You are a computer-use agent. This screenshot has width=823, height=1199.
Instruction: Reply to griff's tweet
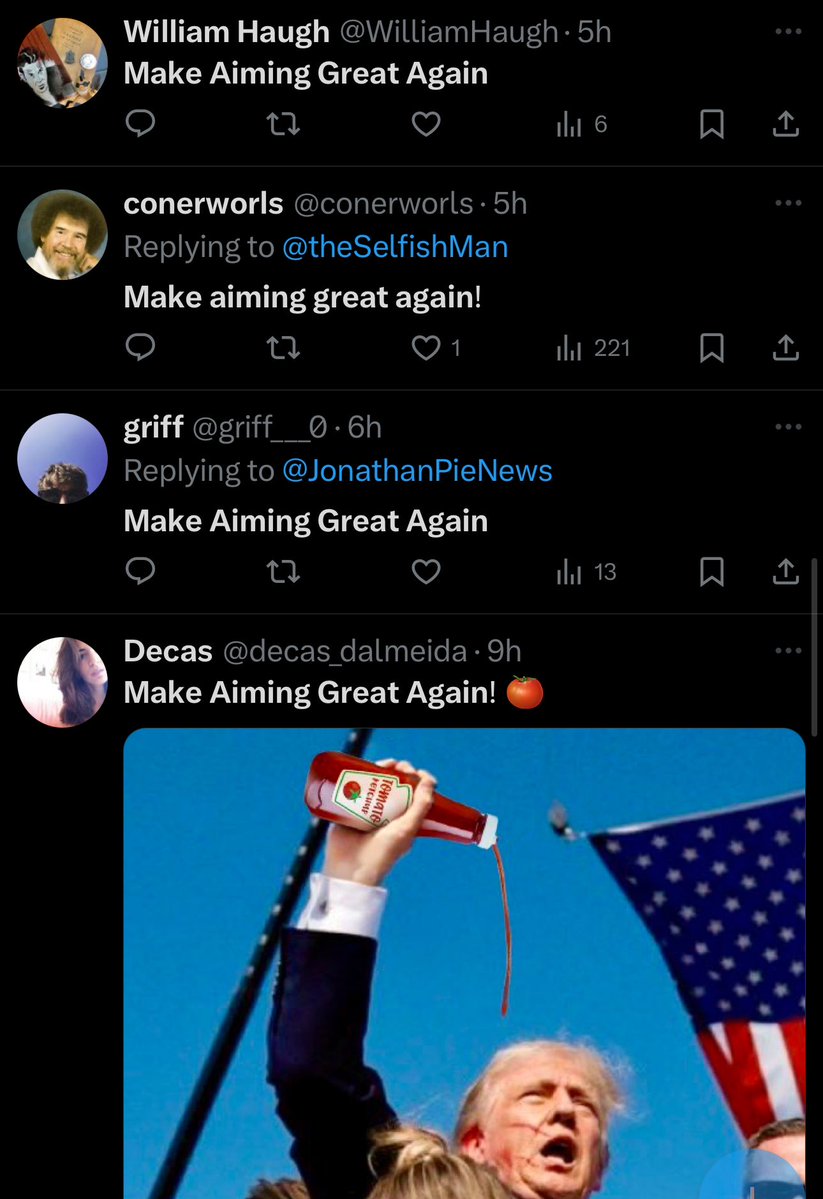click(140, 572)
